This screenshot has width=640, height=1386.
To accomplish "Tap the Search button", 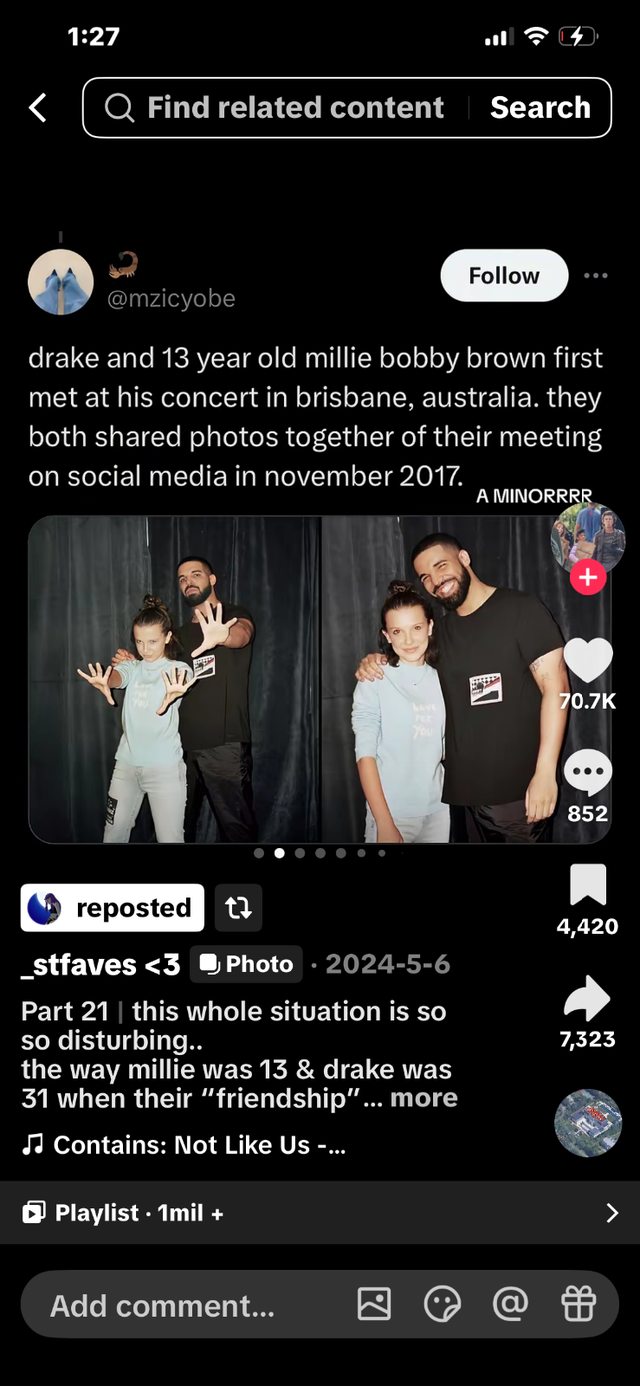I will click(540, 107).
